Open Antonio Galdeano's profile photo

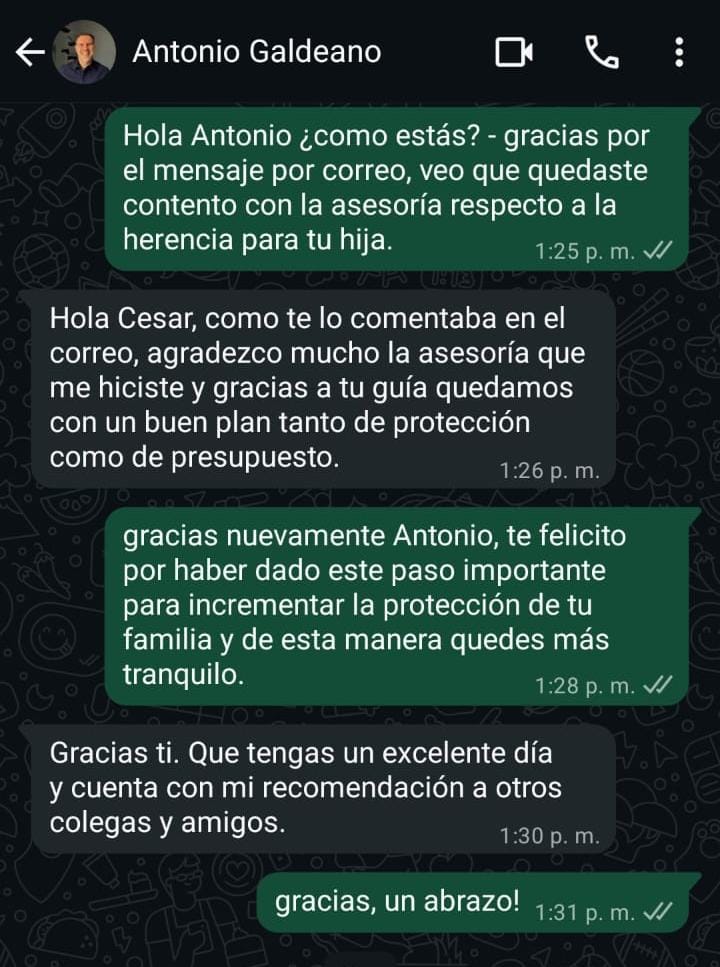[84, 52]
